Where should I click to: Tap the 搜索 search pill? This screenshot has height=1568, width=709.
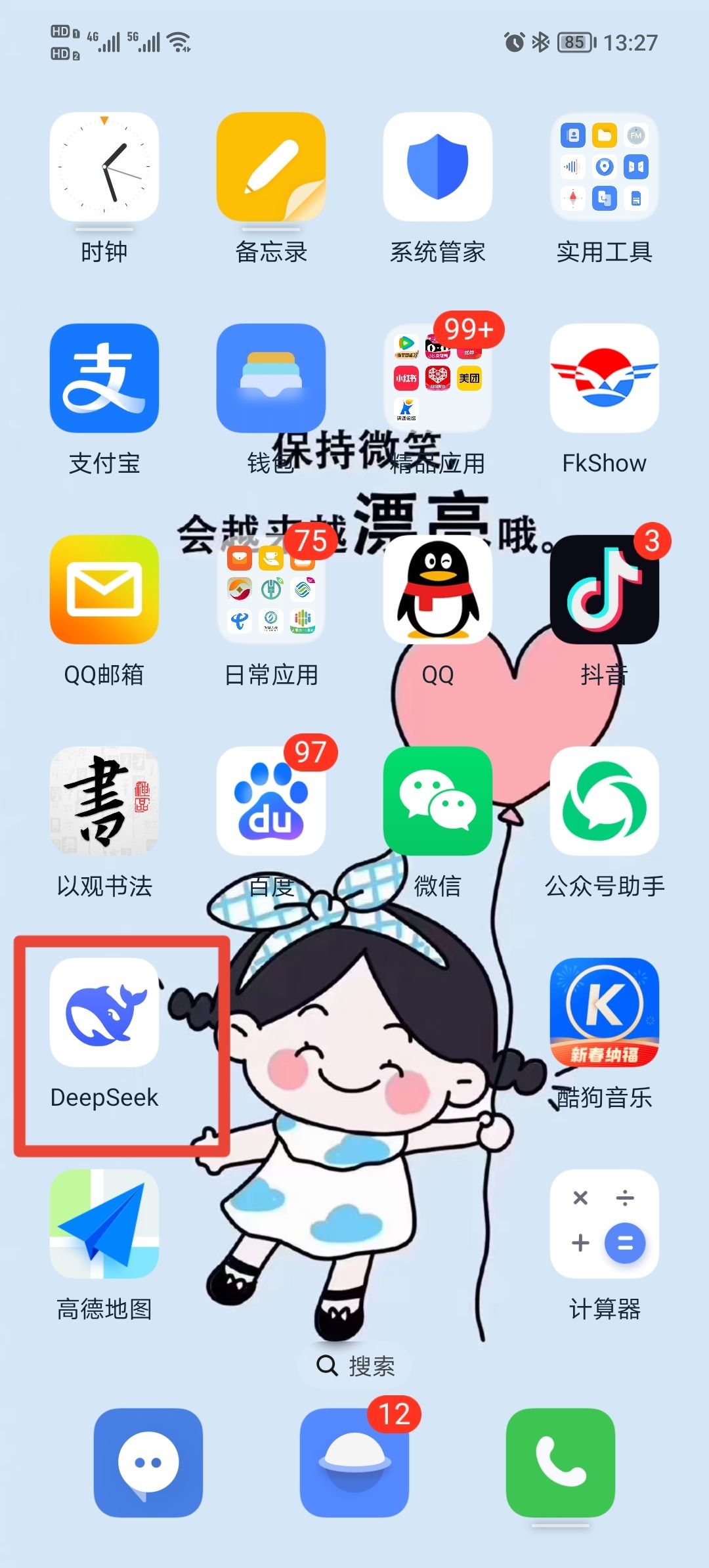(x=355, y=1366)
